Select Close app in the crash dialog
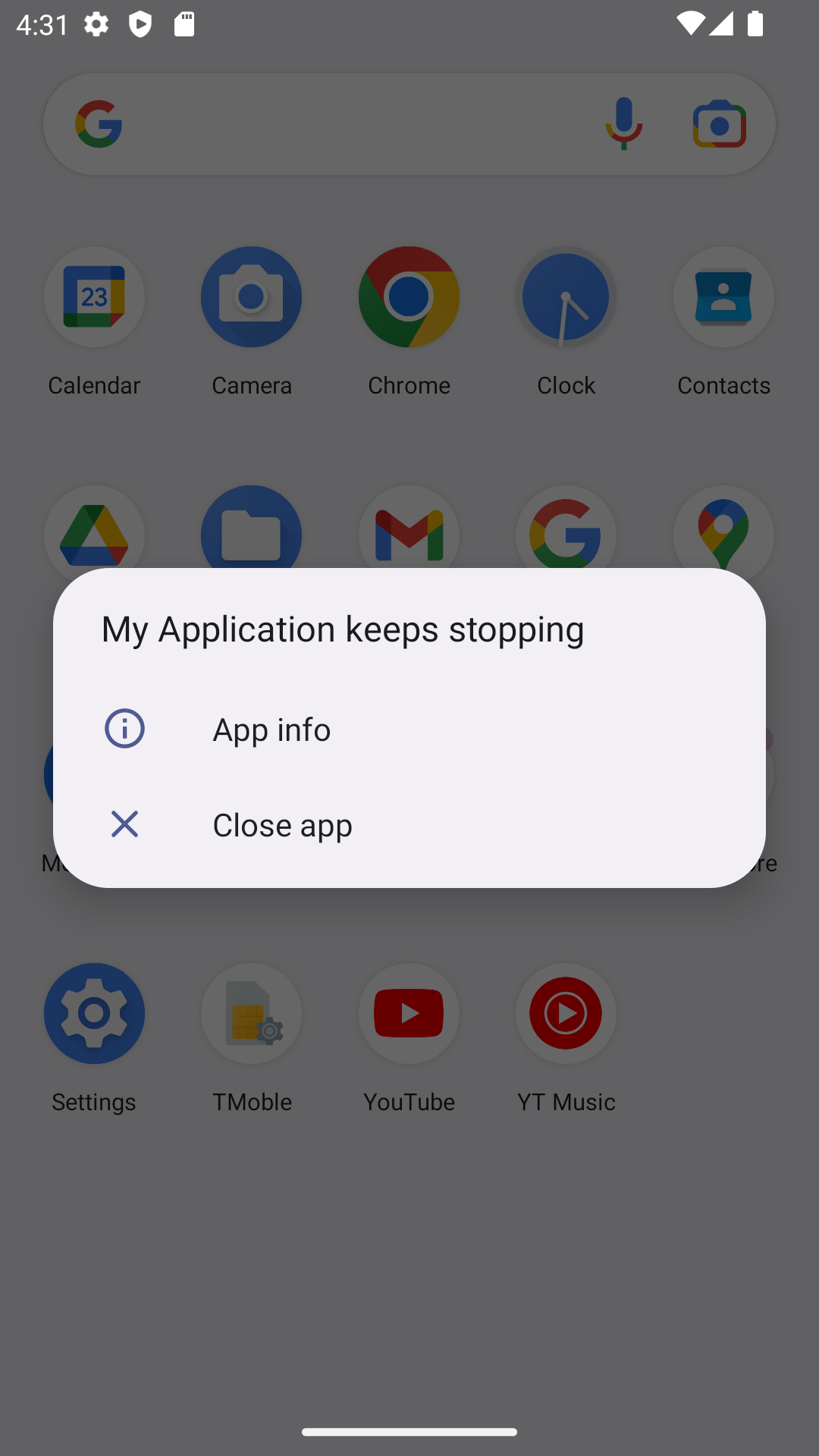The image size is (819, 1456). 409,824
